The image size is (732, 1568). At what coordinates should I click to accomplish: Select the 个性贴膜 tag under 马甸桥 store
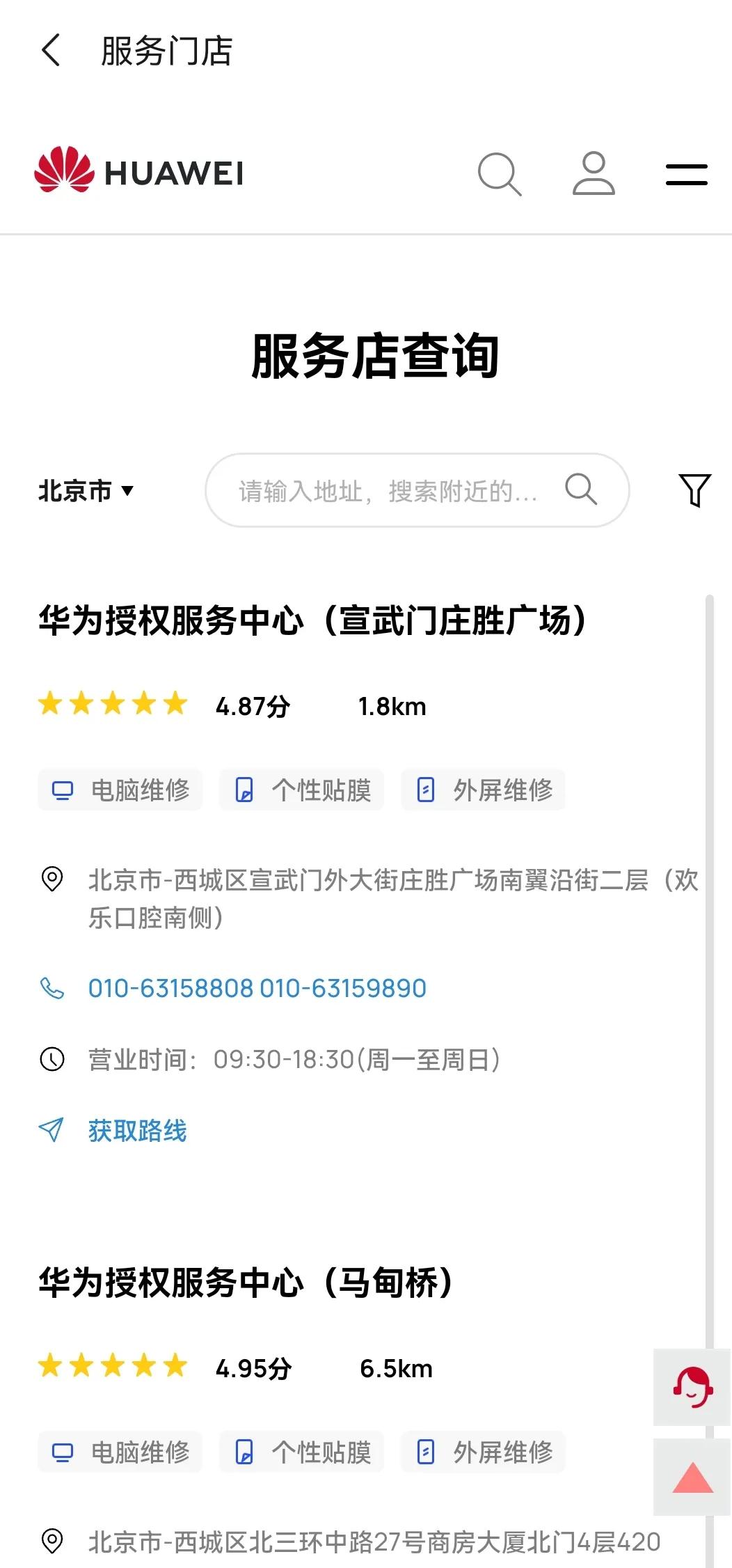[x=301, y=1452]
